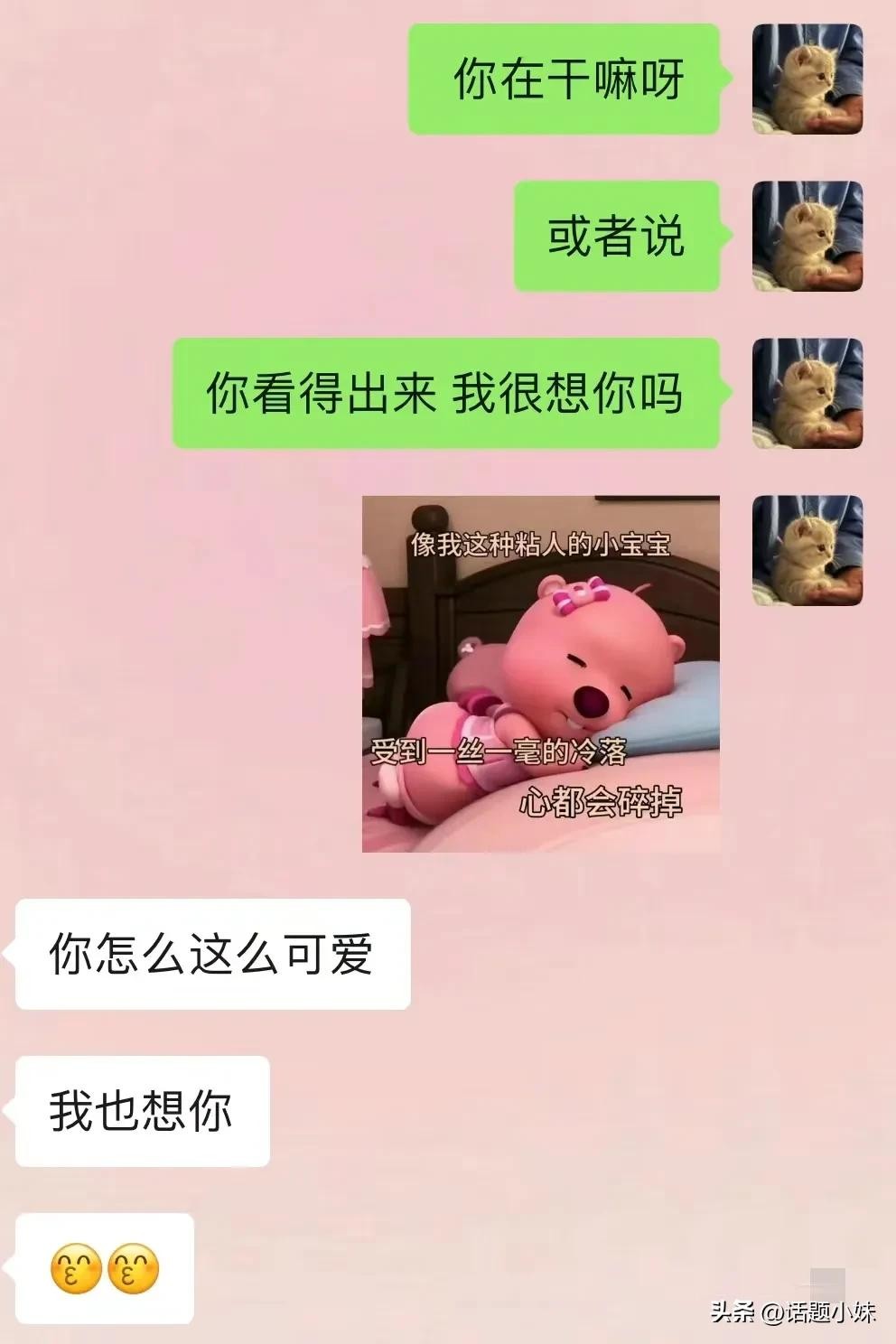Tap the avatar next to "你看得出来 我很想你吗"
896x1344 pixels.
click(x=807, y=394)
